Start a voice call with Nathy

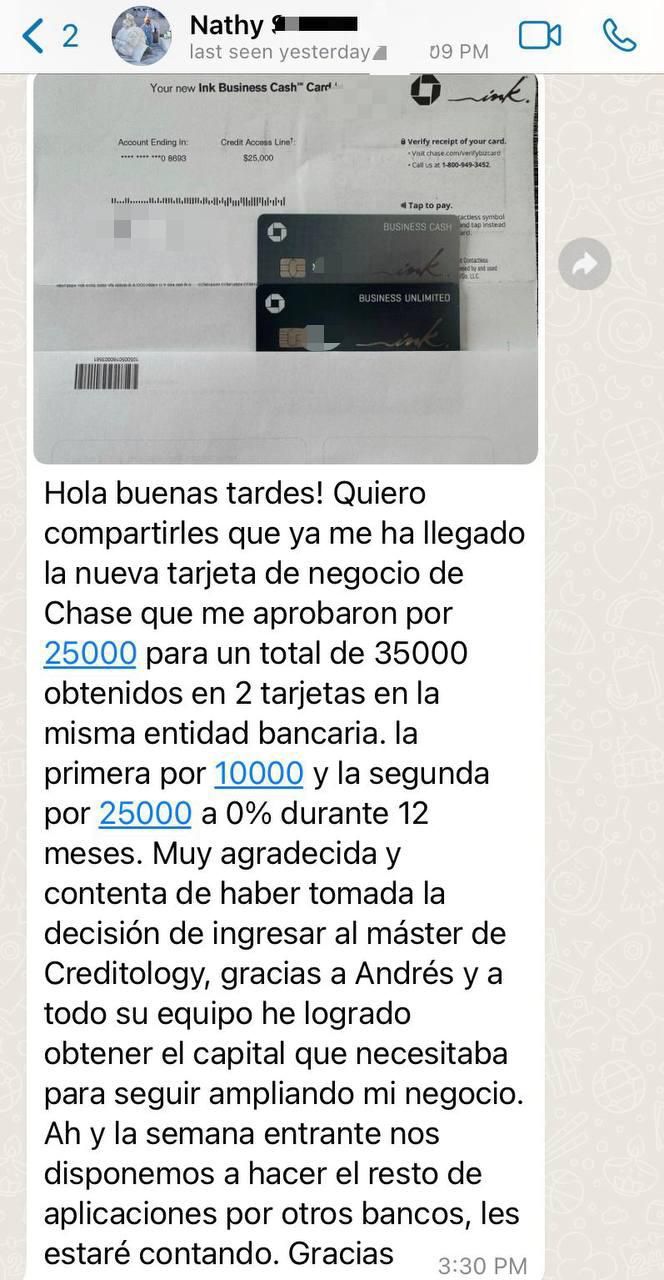tap(620, 36)
